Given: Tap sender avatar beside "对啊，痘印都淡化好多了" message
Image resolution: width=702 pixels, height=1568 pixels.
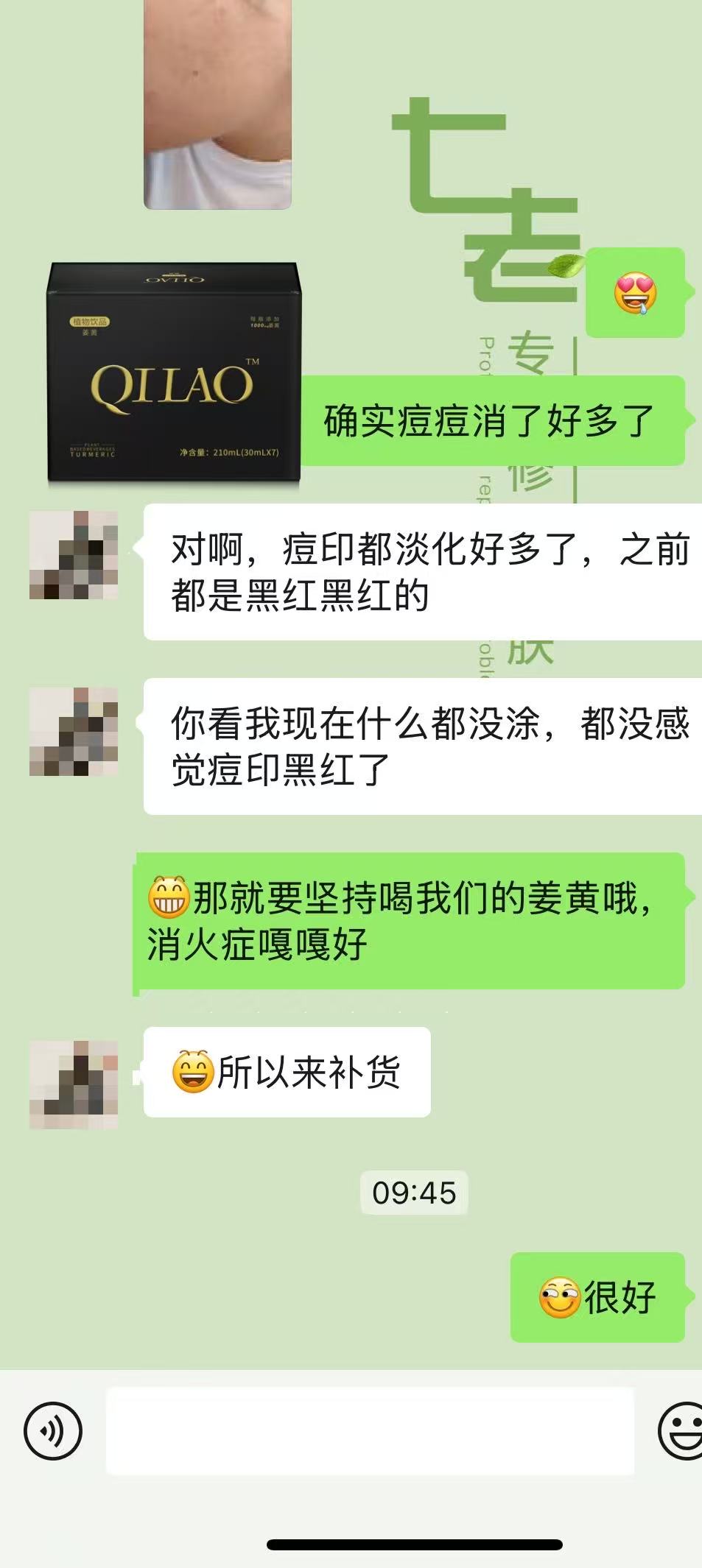Looking at the screenshot, I should coord(74,555).
